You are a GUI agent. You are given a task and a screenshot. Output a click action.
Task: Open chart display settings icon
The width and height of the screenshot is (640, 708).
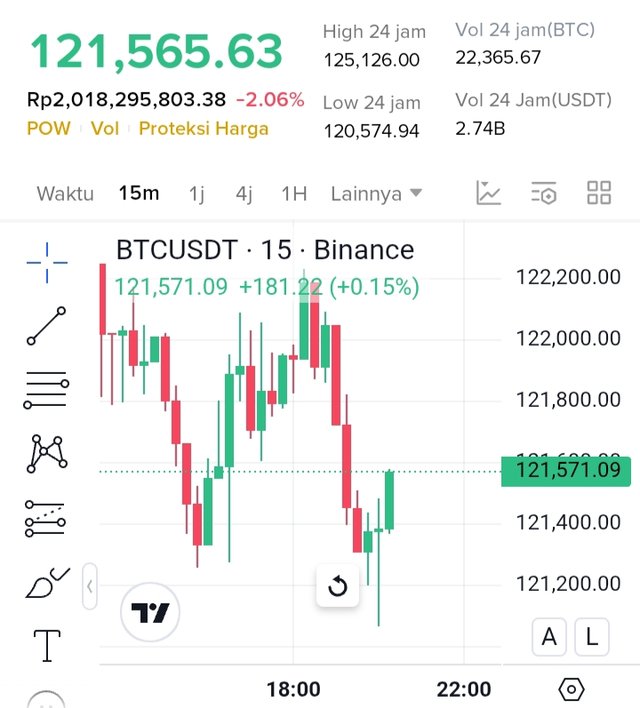tap(544, 193)
